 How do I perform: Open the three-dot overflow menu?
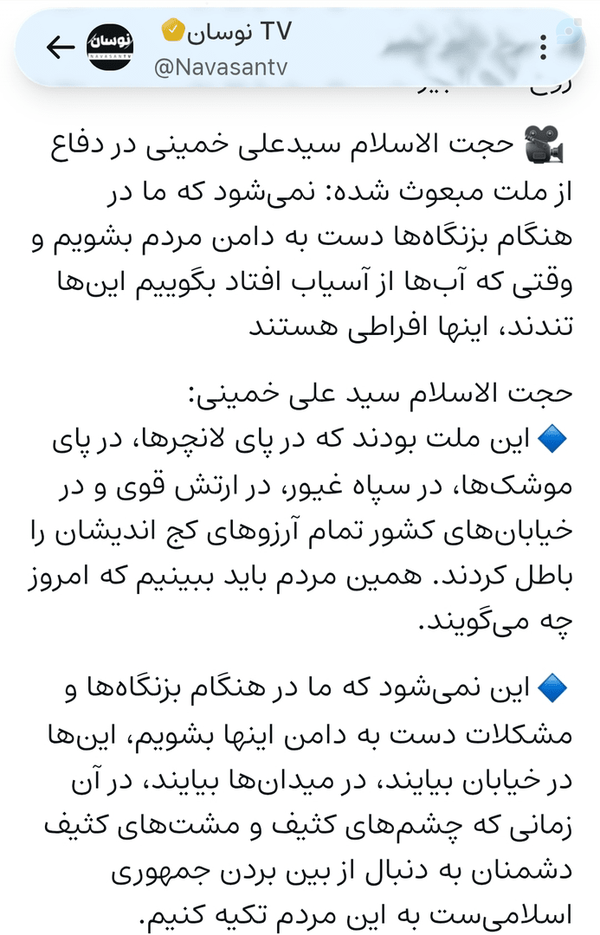click(543, 47)
